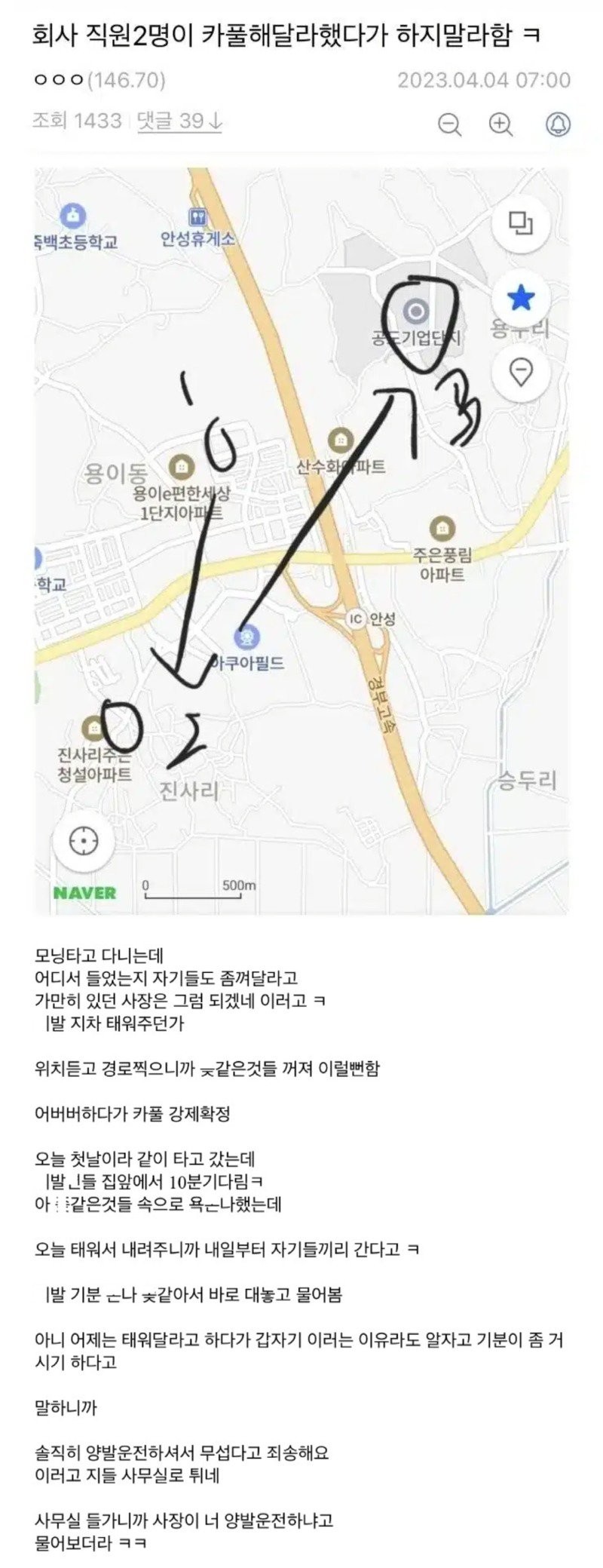Jump to the 39 comments (댓글 39)
The height and width of the screenshot is (1568, 603).
179,121
